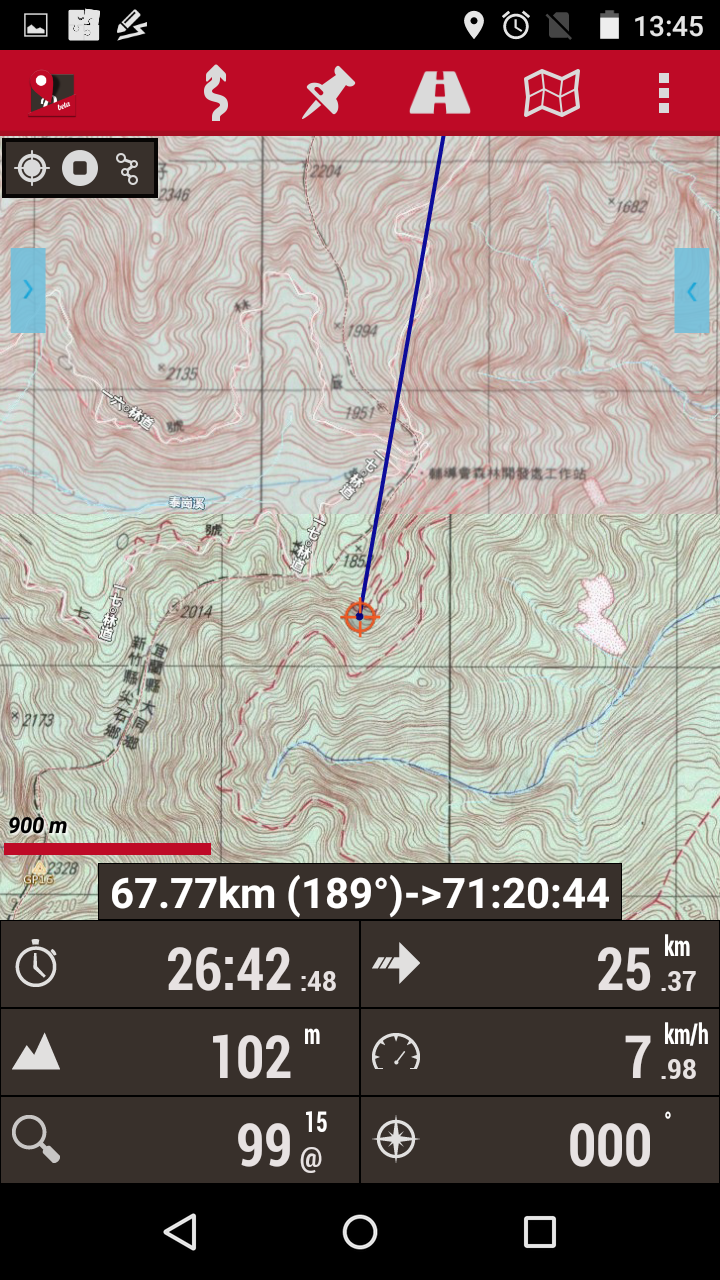720x1280 pixels.
Task: Expand the right side panel arrow
Action: point(692,290)
